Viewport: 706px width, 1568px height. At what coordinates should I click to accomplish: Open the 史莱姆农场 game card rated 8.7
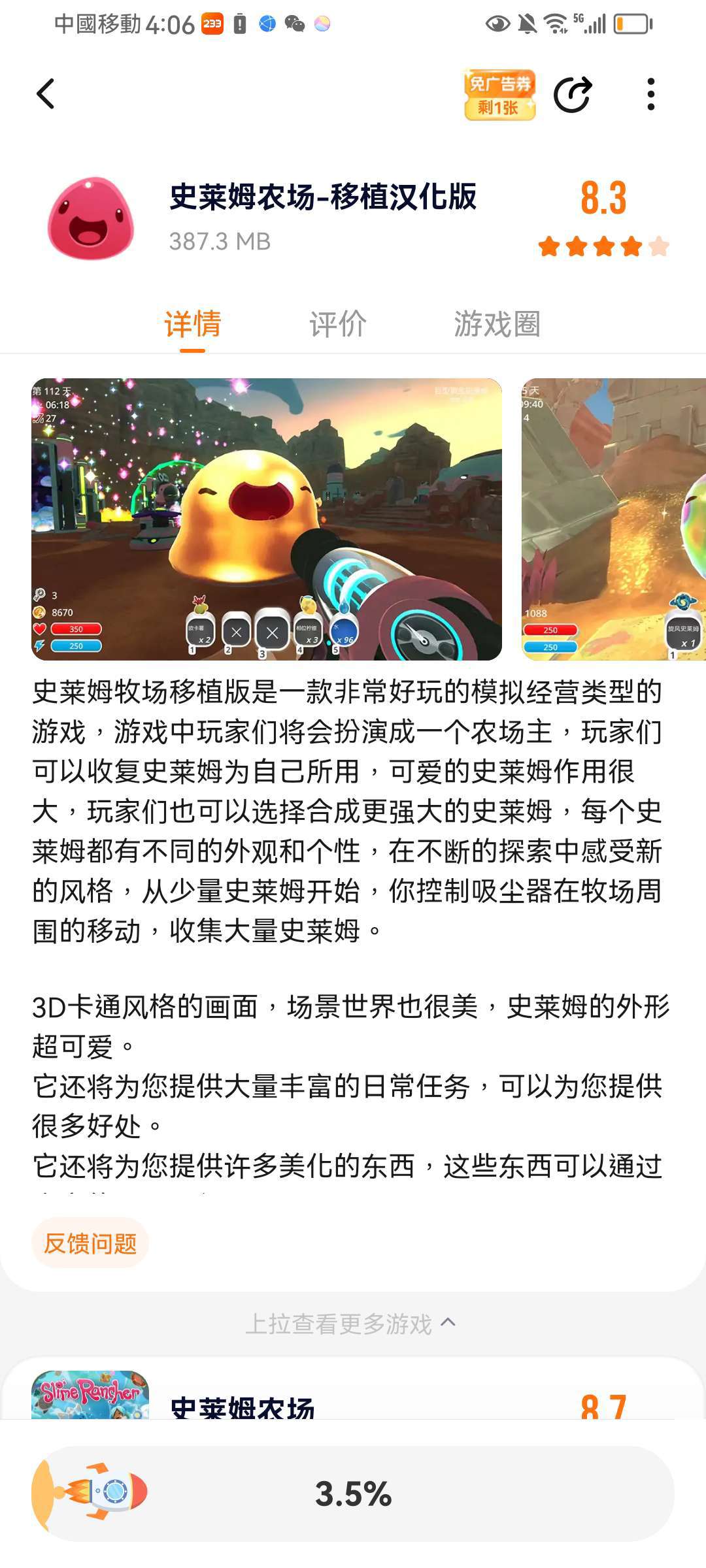click(x=353, y=1398)
